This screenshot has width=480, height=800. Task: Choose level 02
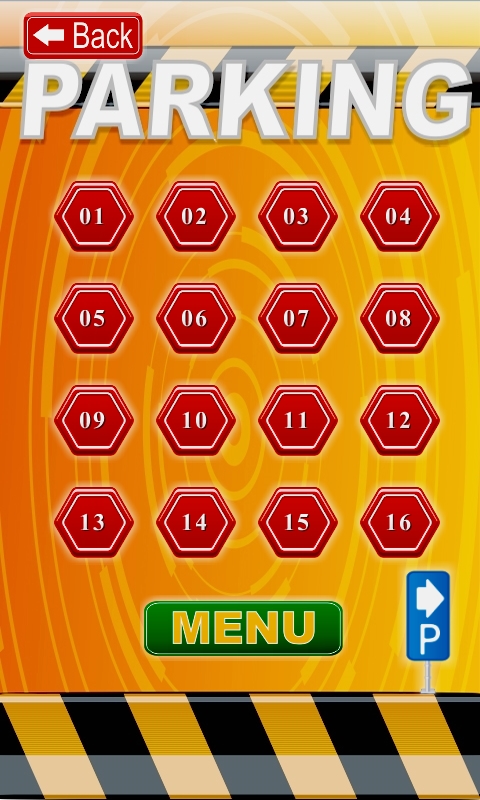coord(196,216)
